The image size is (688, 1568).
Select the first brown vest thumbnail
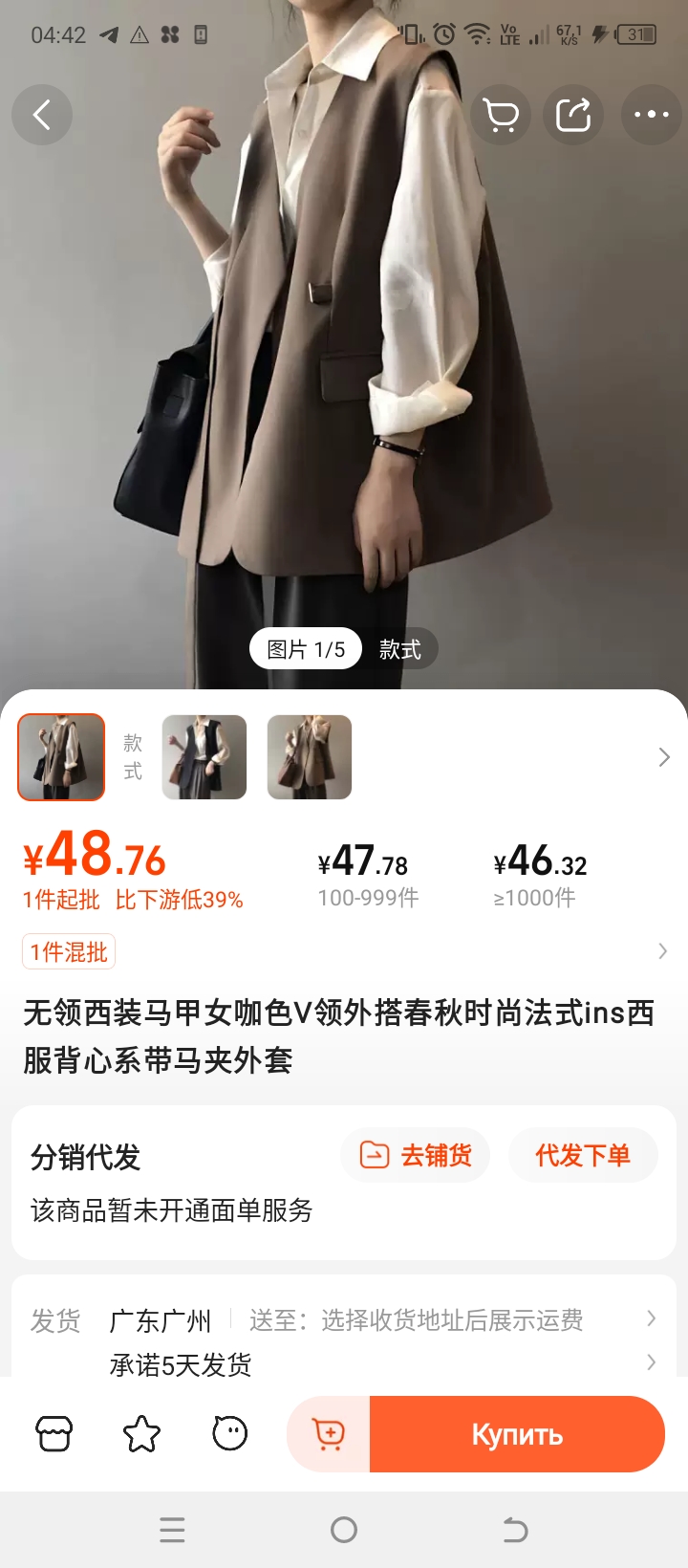pyautogui.click(x=61, y=757)
